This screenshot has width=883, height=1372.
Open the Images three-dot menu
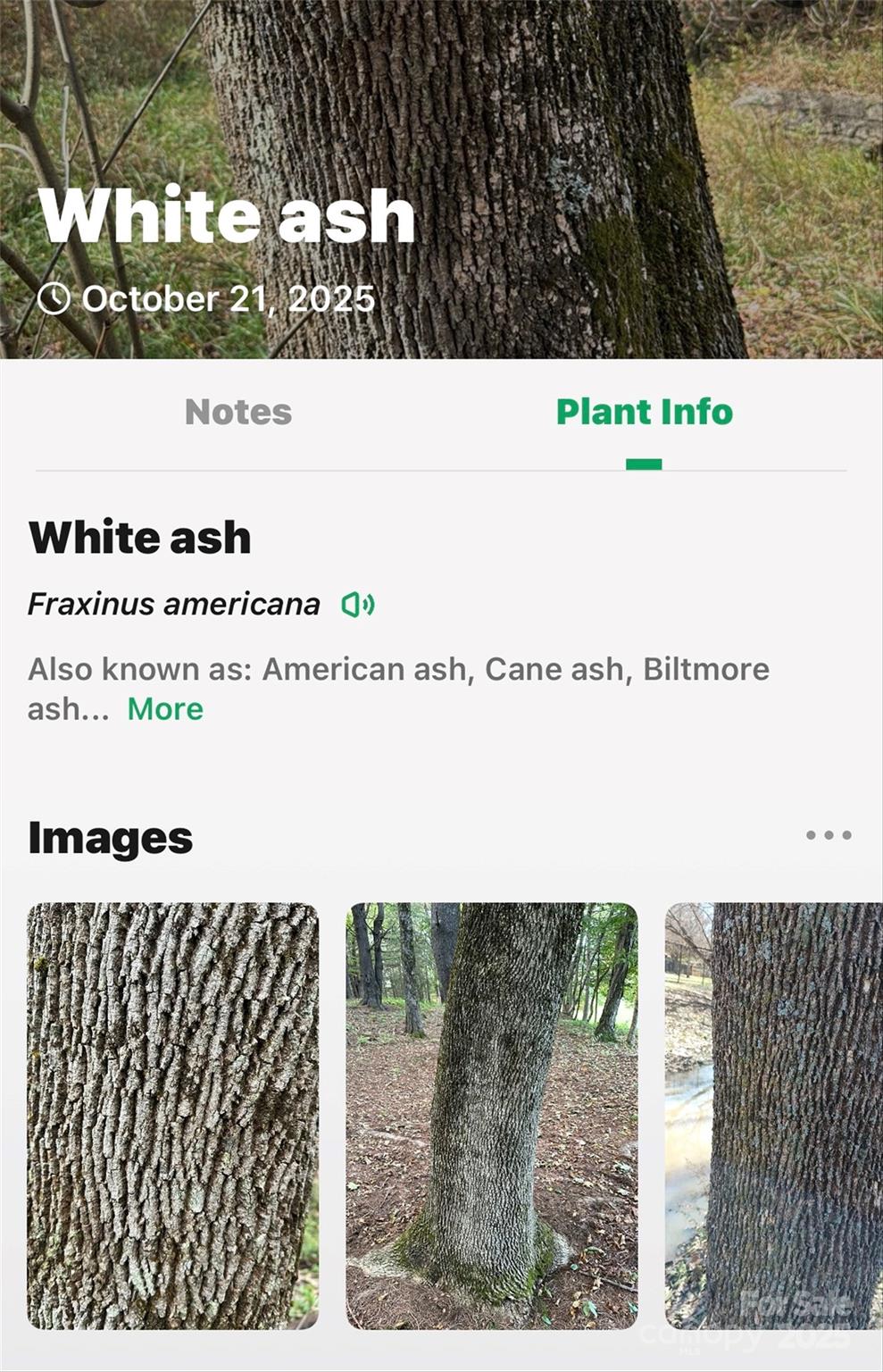(x=828, y=835)
